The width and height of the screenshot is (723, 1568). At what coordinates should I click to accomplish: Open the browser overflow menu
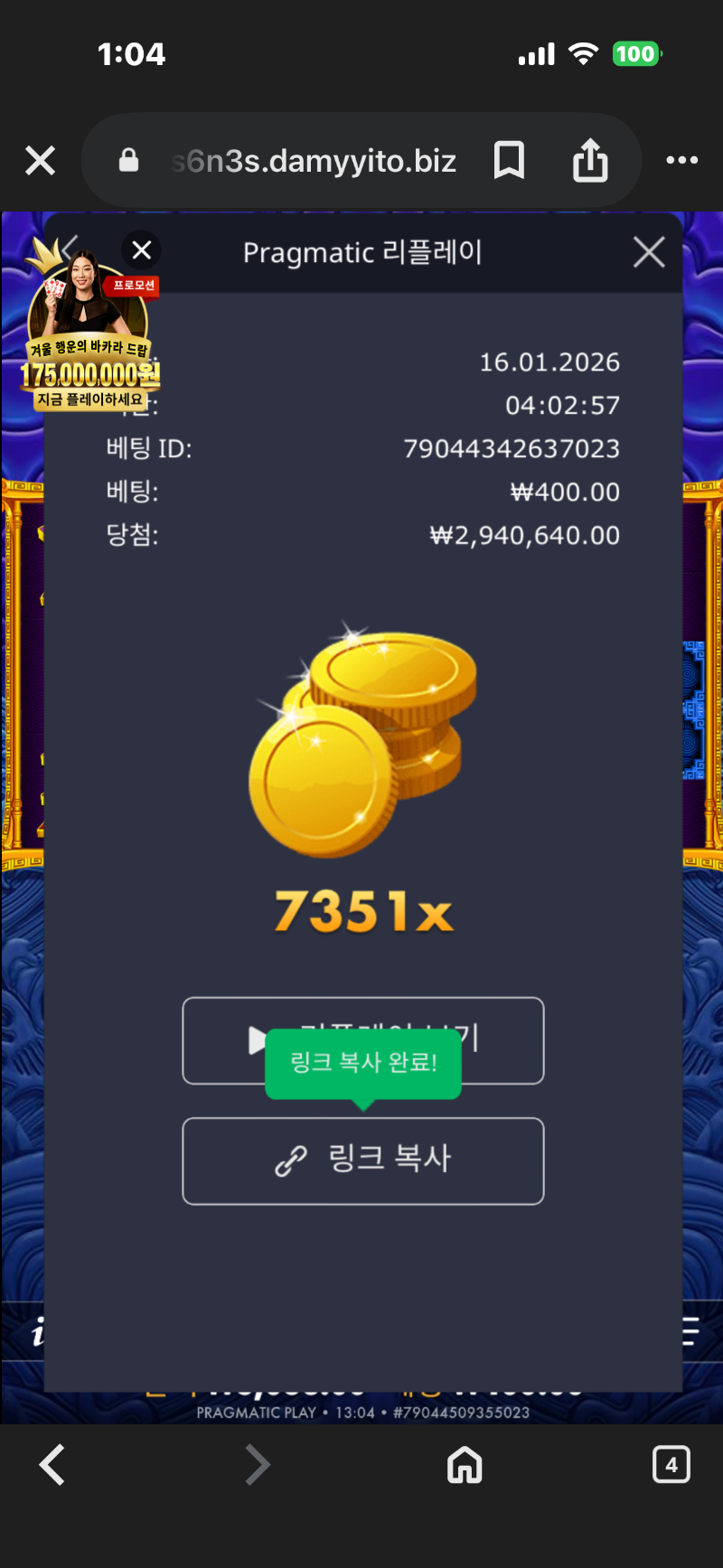tap(681, 161)
